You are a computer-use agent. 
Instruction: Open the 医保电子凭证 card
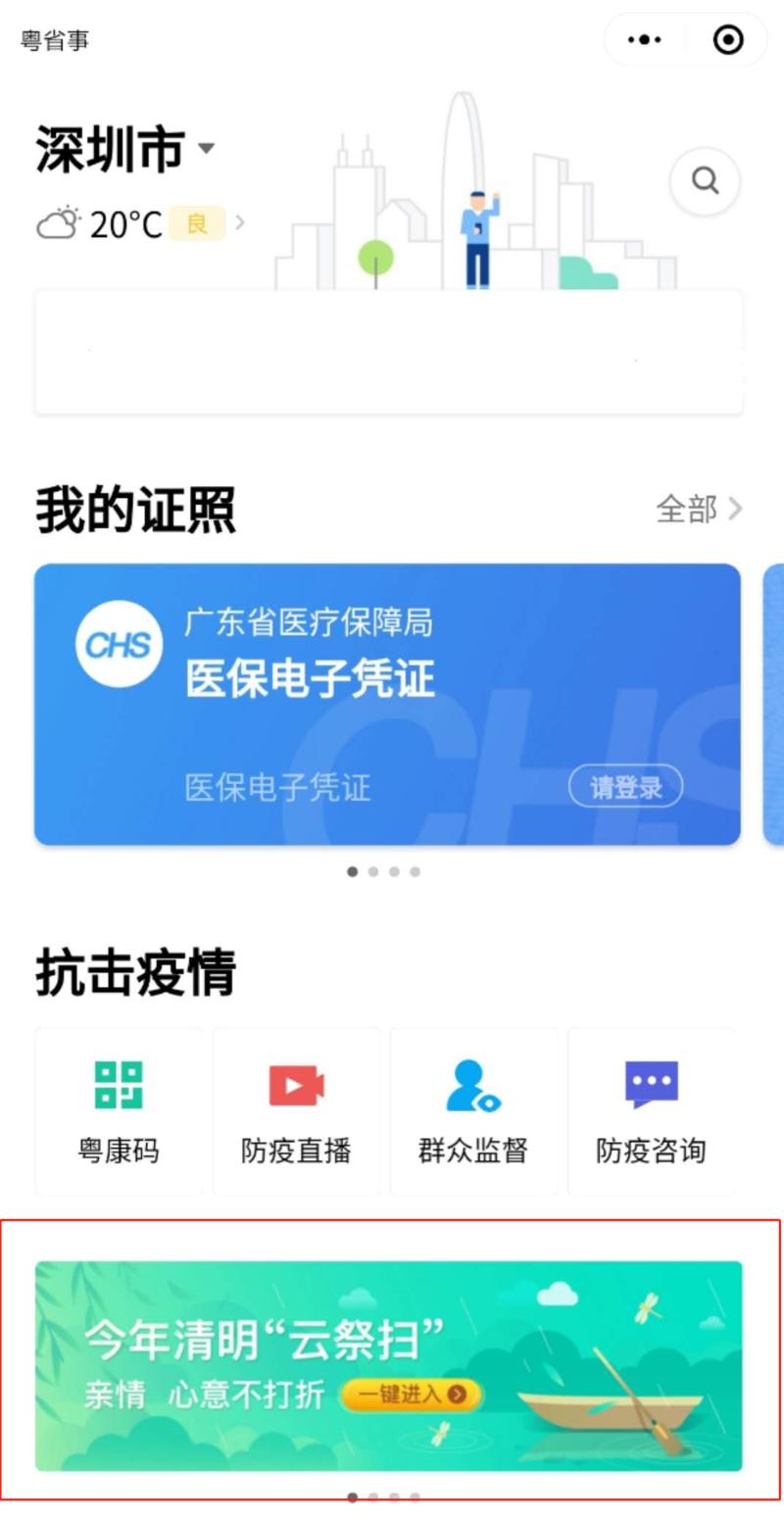[387, 704]
